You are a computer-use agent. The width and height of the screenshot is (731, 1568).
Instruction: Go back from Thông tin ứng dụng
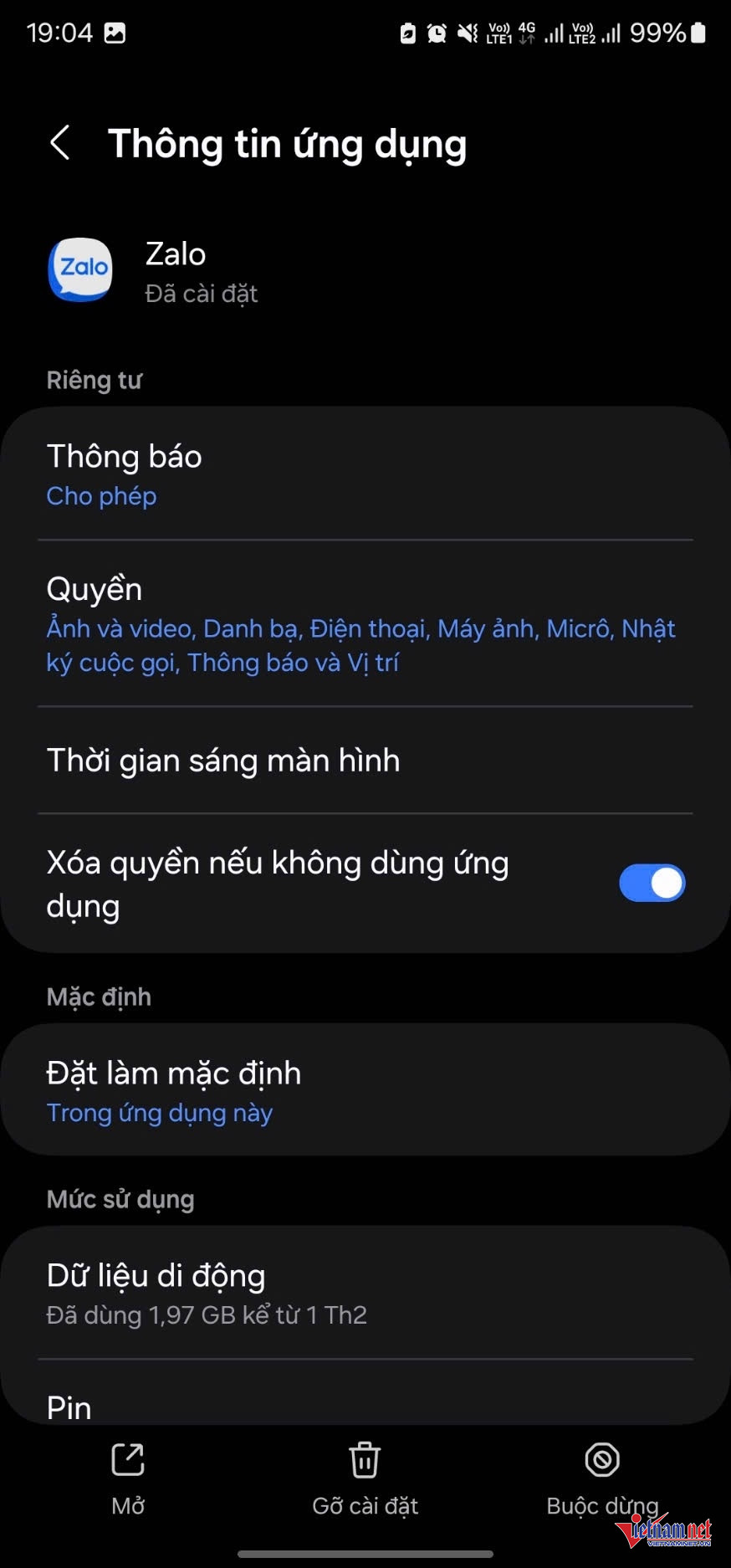[60, 143]
